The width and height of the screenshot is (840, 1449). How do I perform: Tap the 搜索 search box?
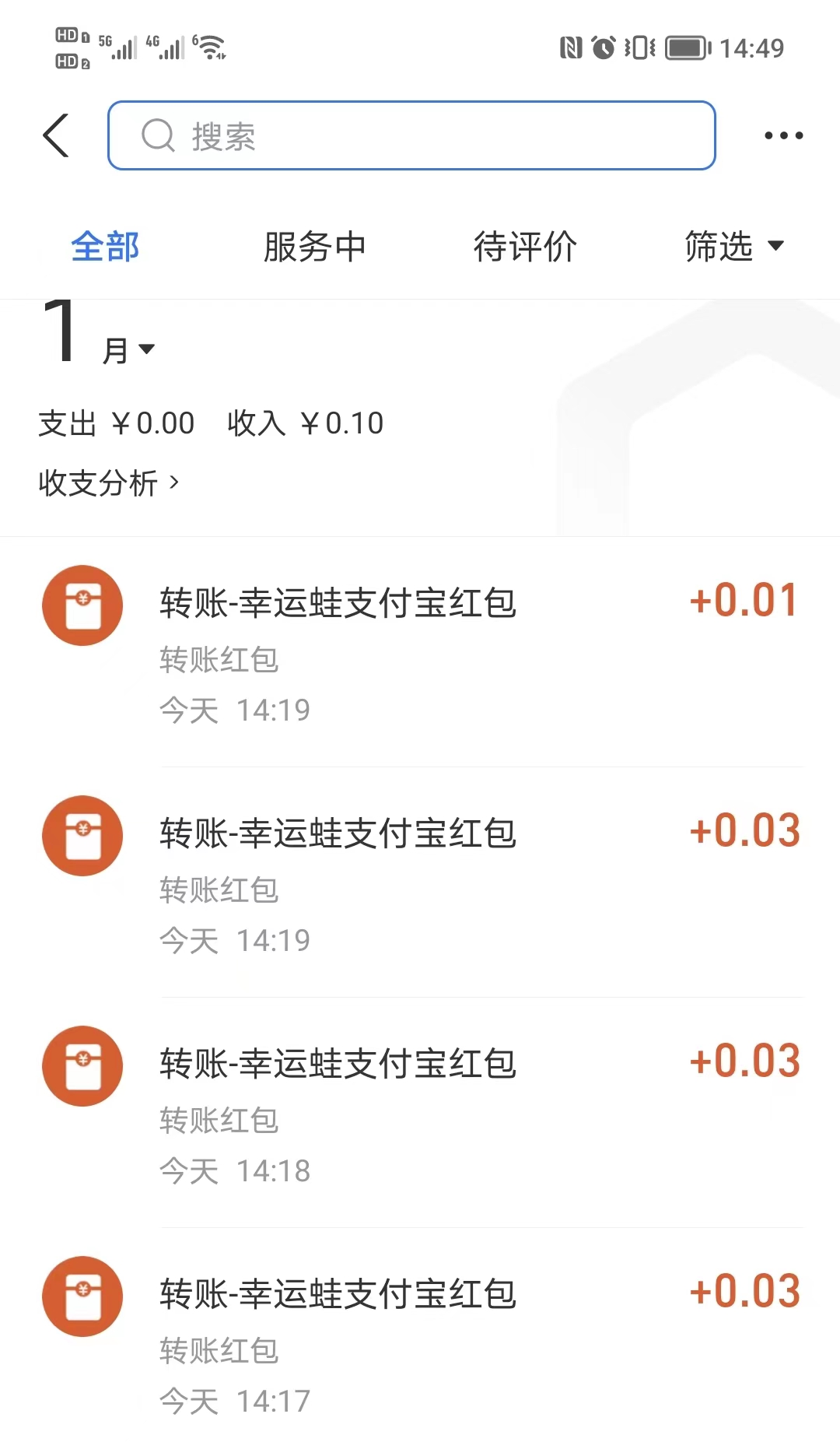(411, 135)
